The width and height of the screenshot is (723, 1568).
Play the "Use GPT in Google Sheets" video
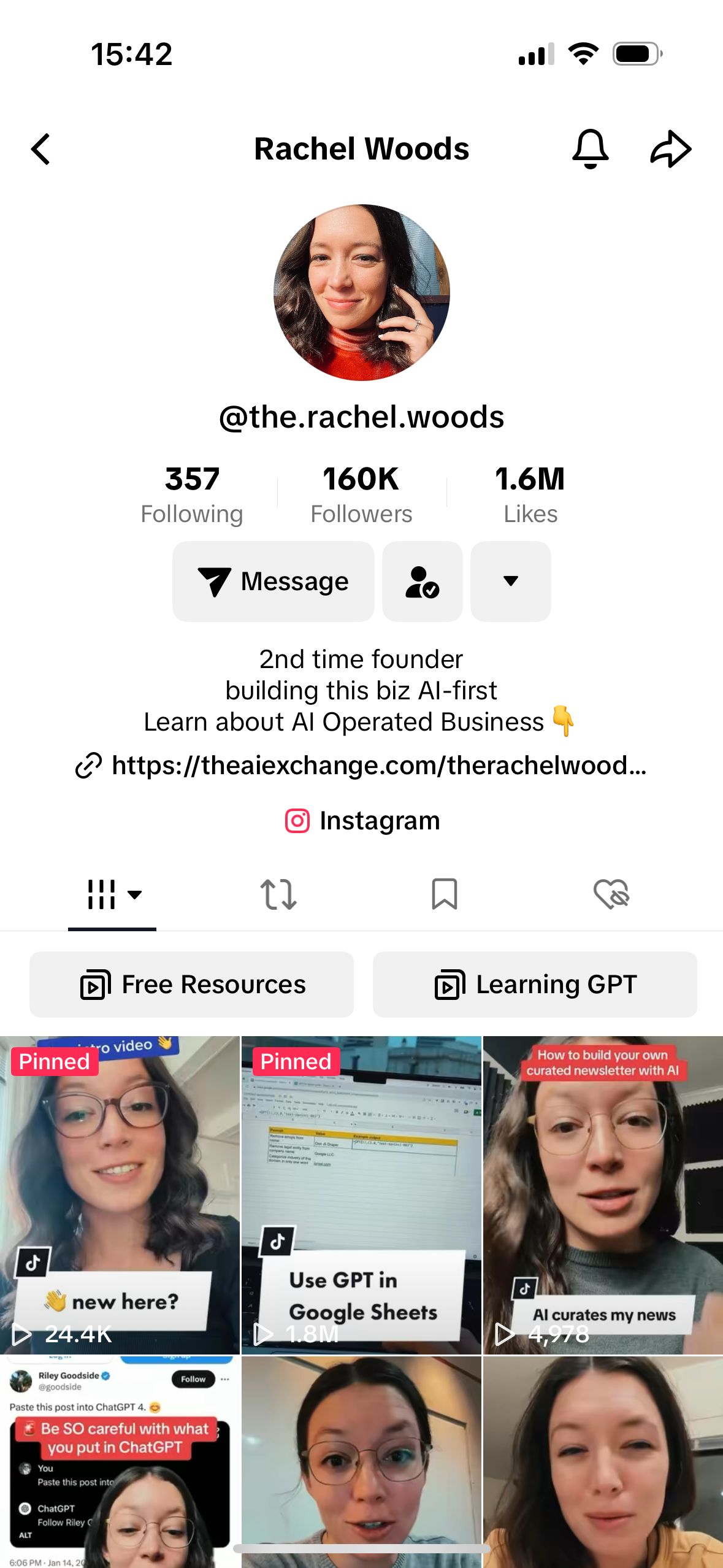[x=361, y=1195]
